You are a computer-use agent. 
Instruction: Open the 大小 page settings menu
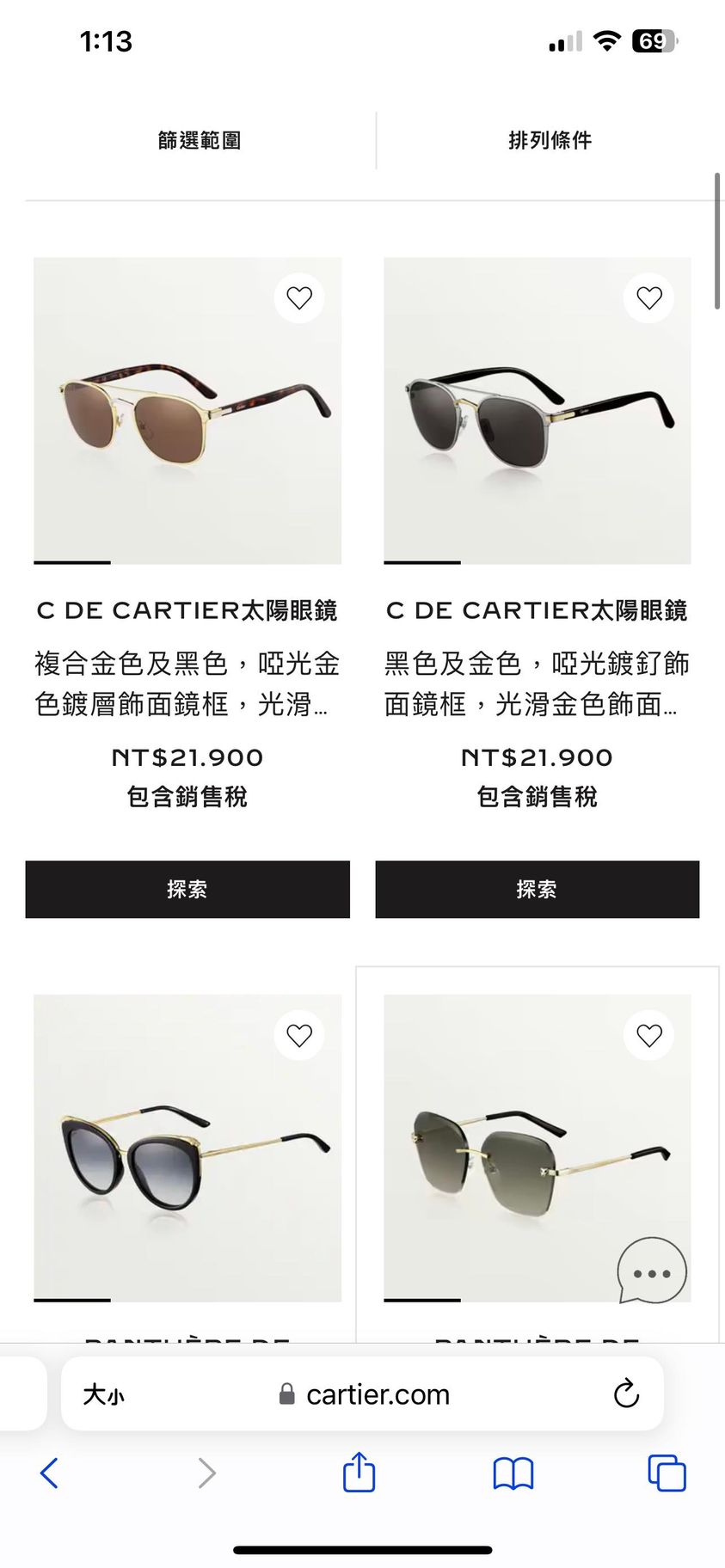click(x=103, y=1394)
